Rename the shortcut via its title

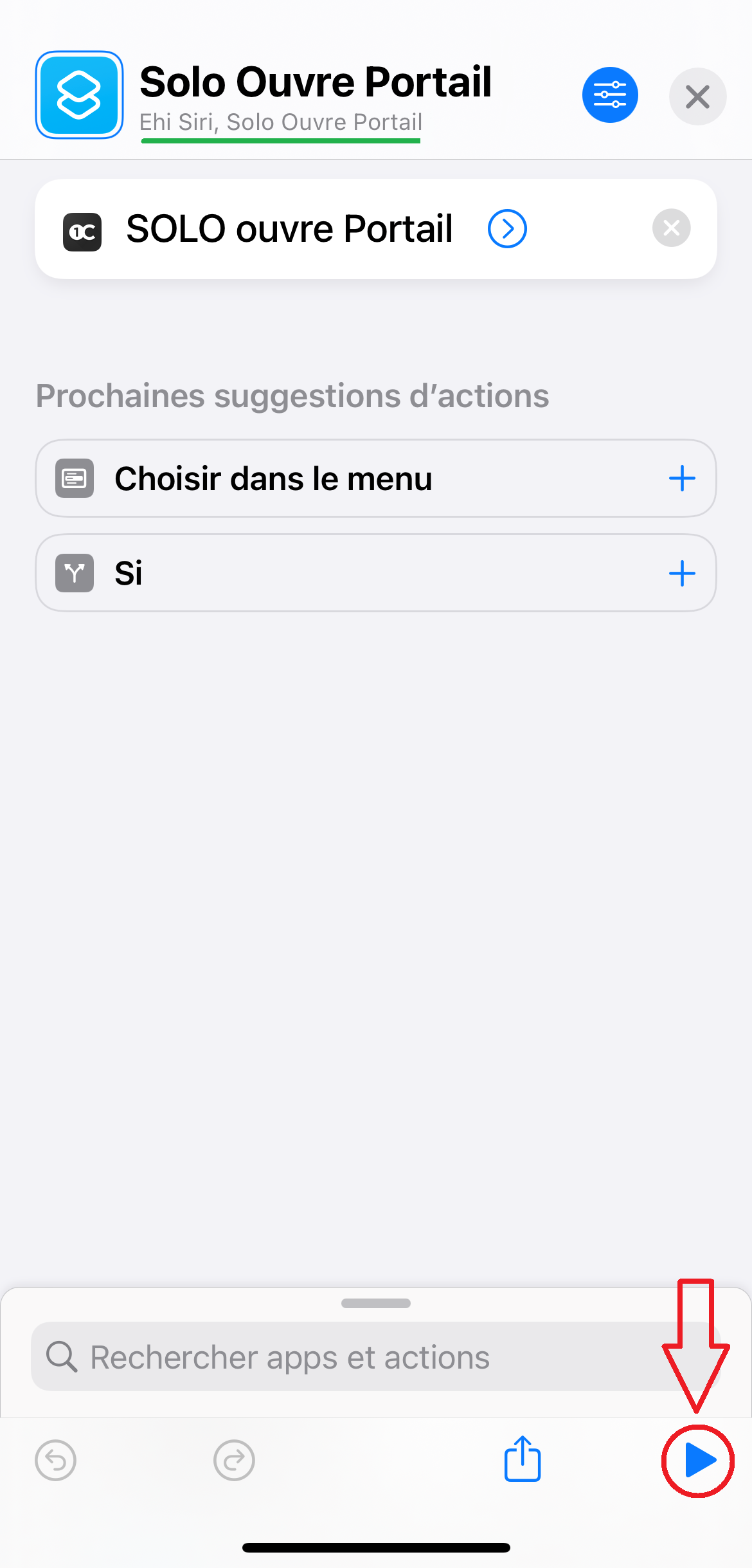click(316, 82)
